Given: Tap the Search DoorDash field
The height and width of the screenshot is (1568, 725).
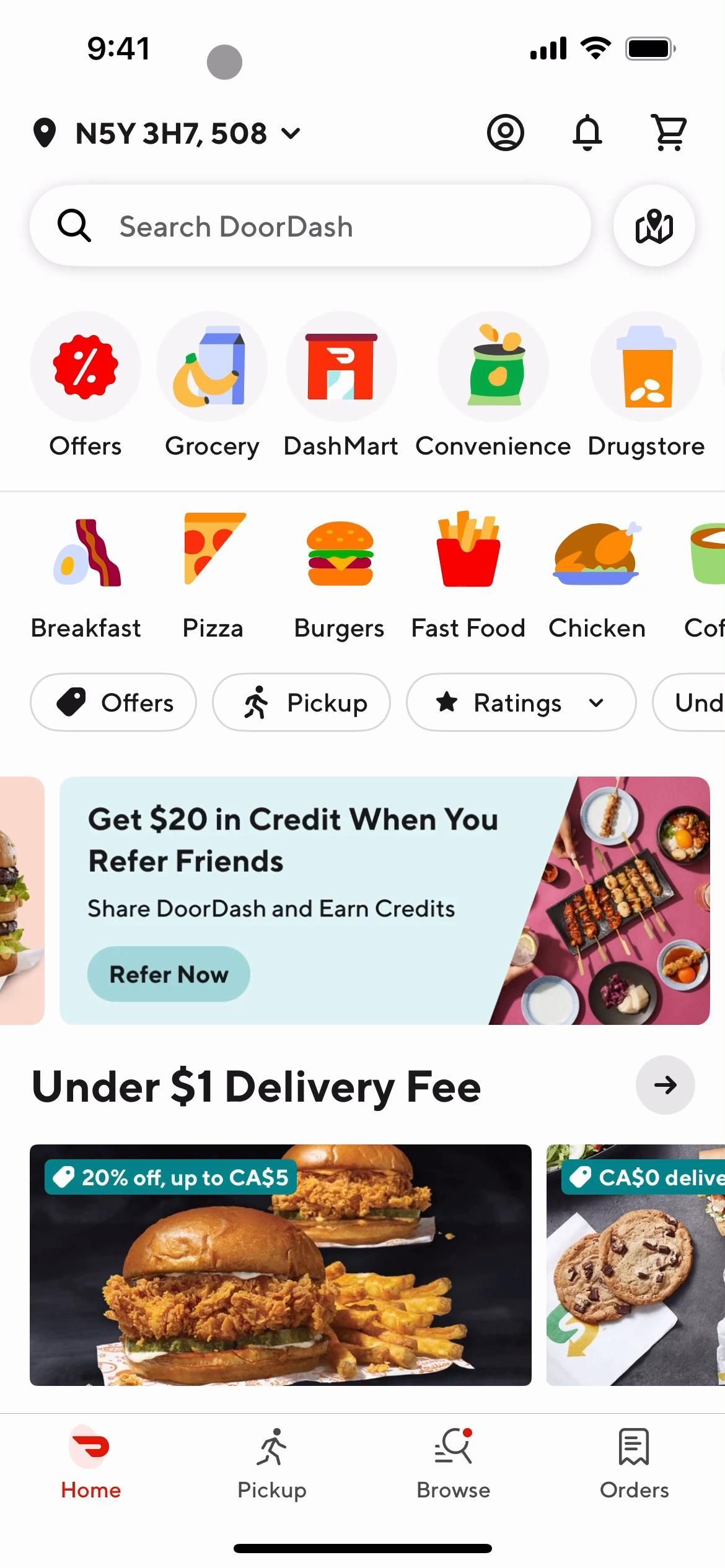Looking at the screenshot, I should [x=310, y=226].
